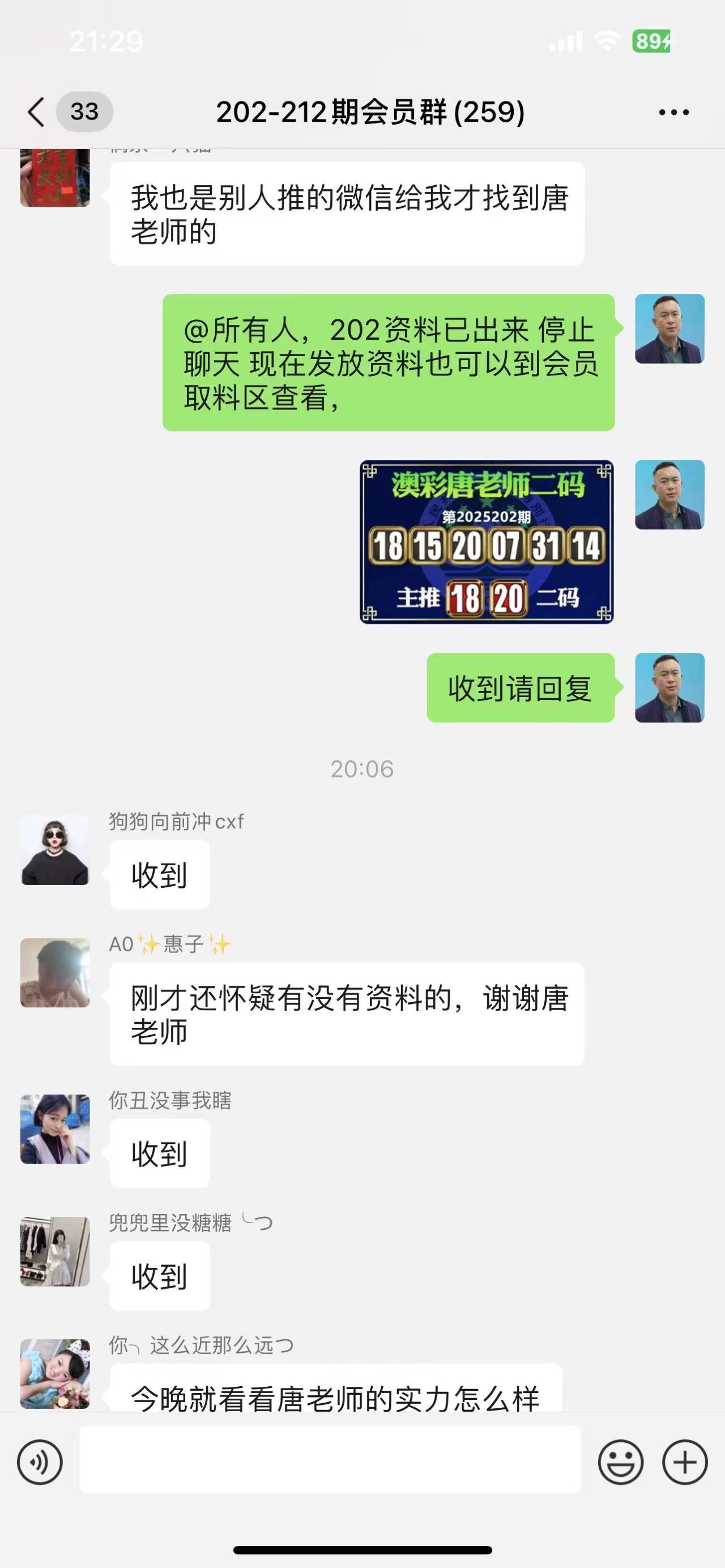Open the 澳彩唐老师二码 image message
725x1568 pixels.
click(486, 542)
